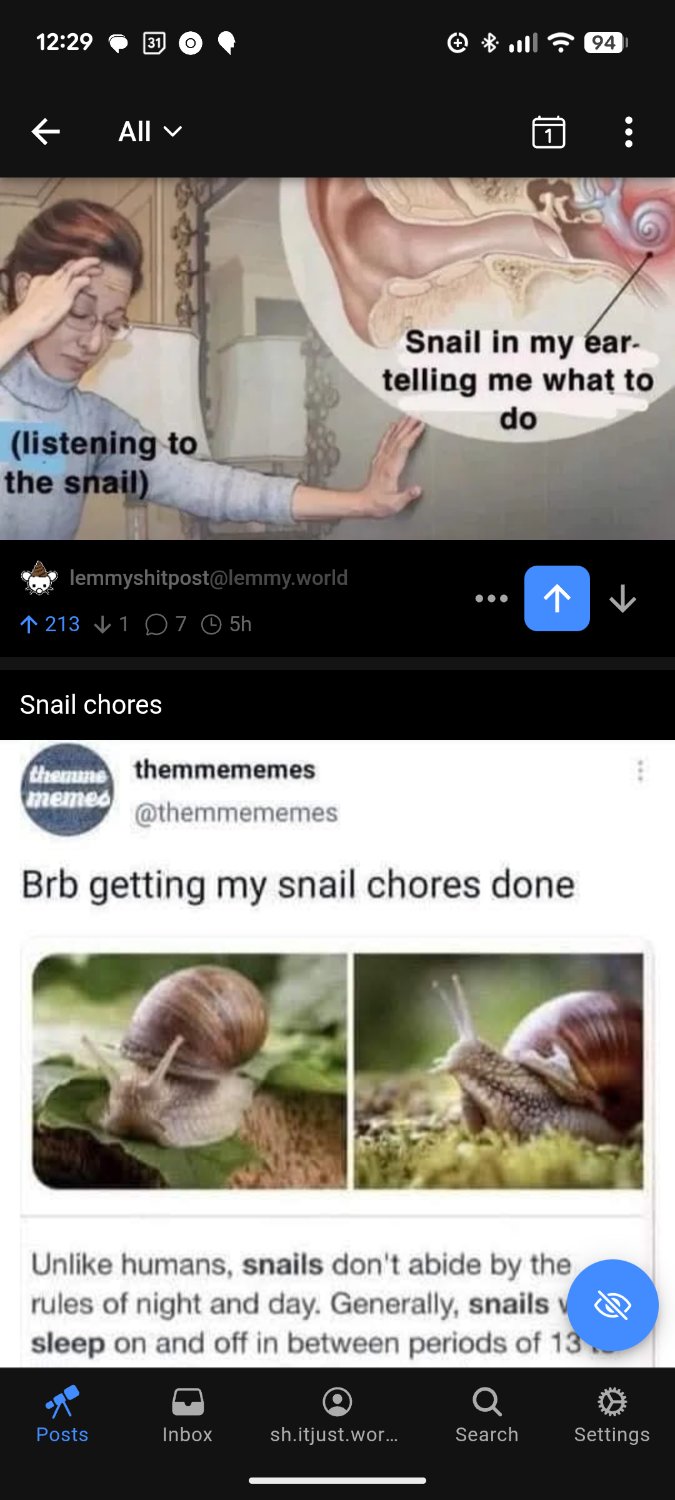
Task: Open the sh.itjust.works account tab
Action: pyautogui.click(x=337, y=1416)
